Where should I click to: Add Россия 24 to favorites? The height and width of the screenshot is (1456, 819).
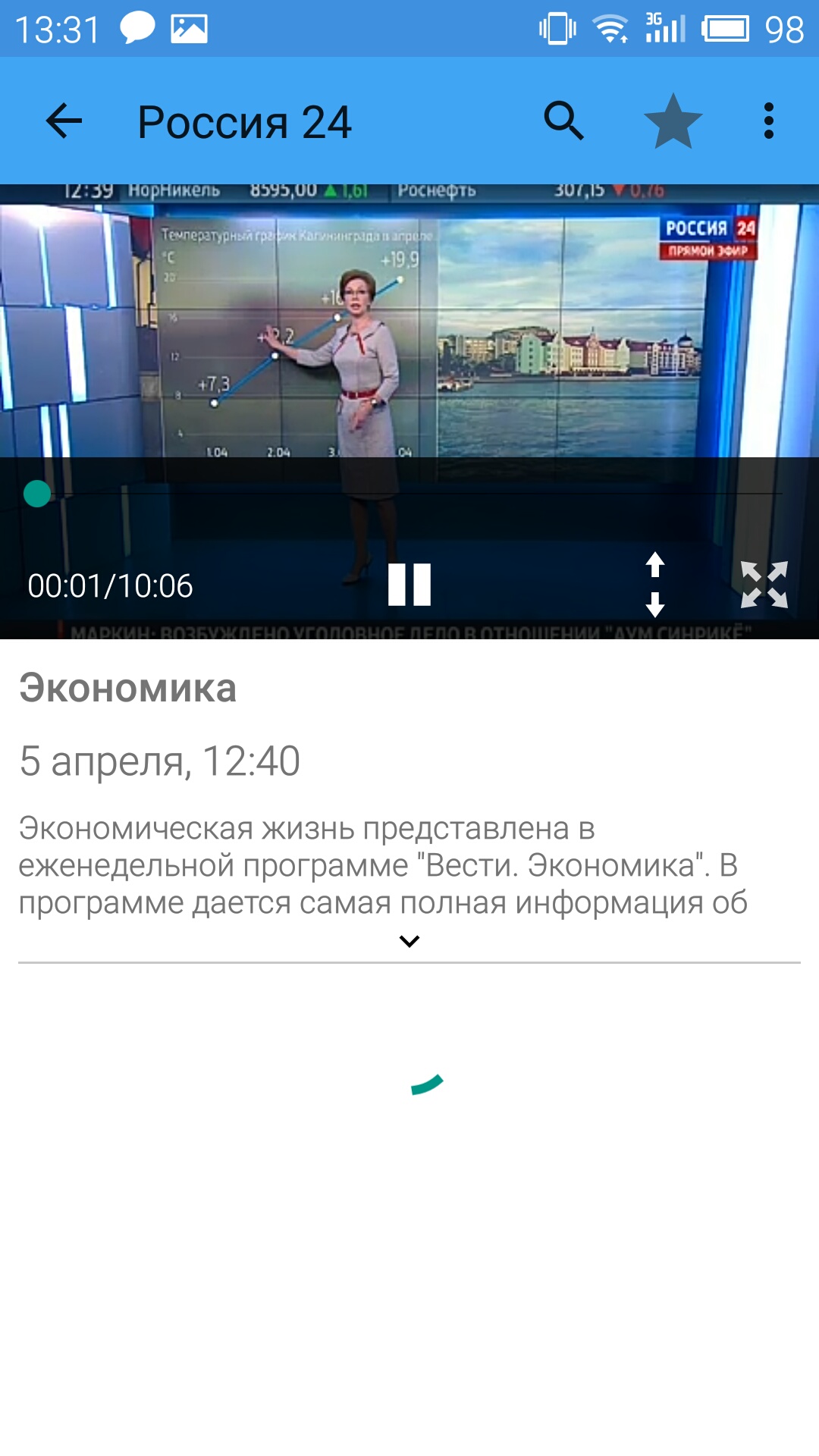click(673, 121)
